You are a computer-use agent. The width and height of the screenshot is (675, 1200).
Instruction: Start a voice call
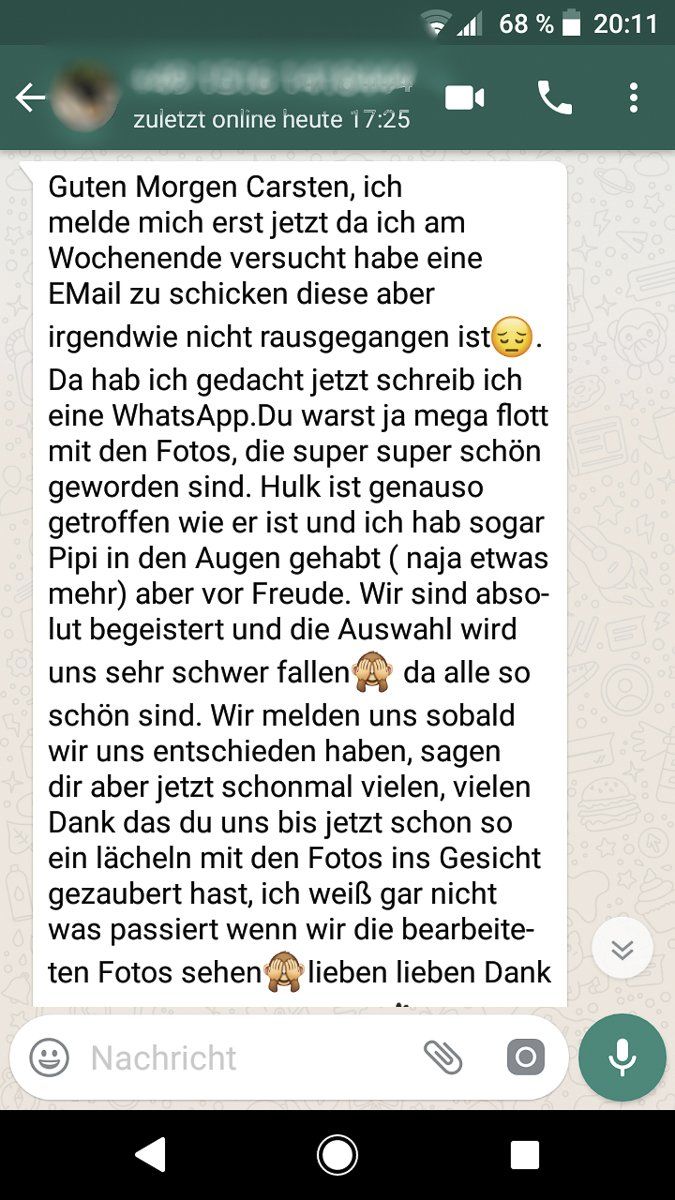pyautogui.click(x=555, y=97)
